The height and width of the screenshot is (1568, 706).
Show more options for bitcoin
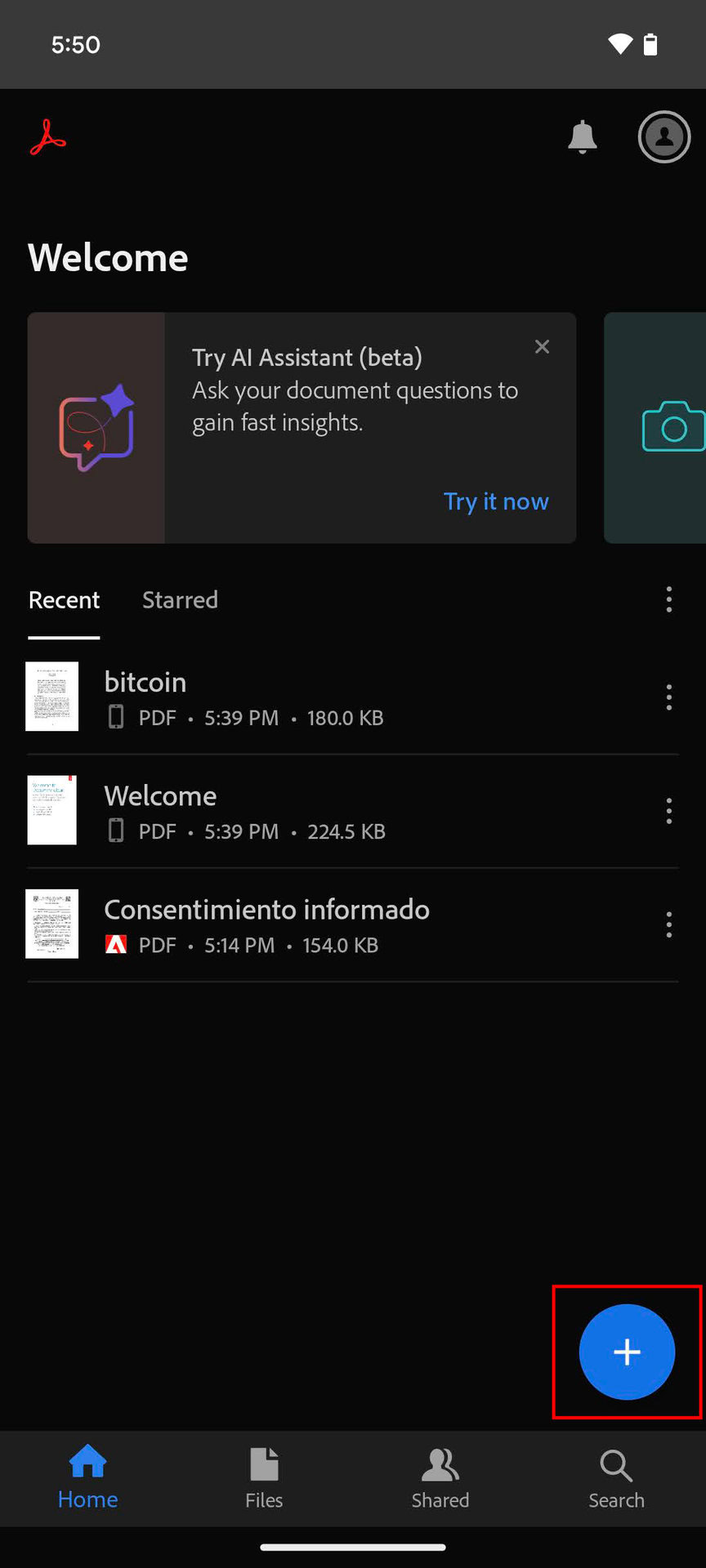tap(668, 697)
